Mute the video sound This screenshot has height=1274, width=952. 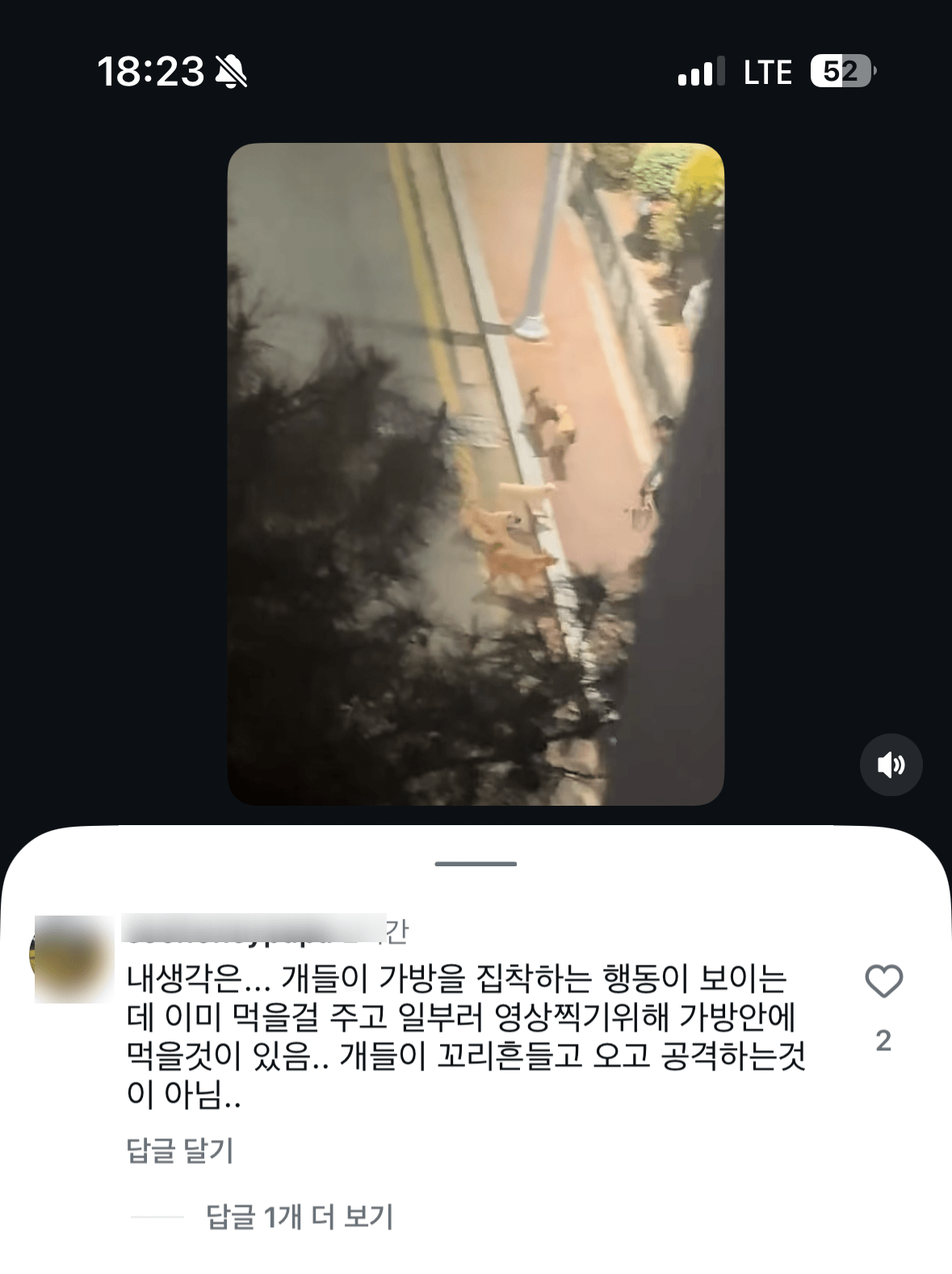point(891,765)
